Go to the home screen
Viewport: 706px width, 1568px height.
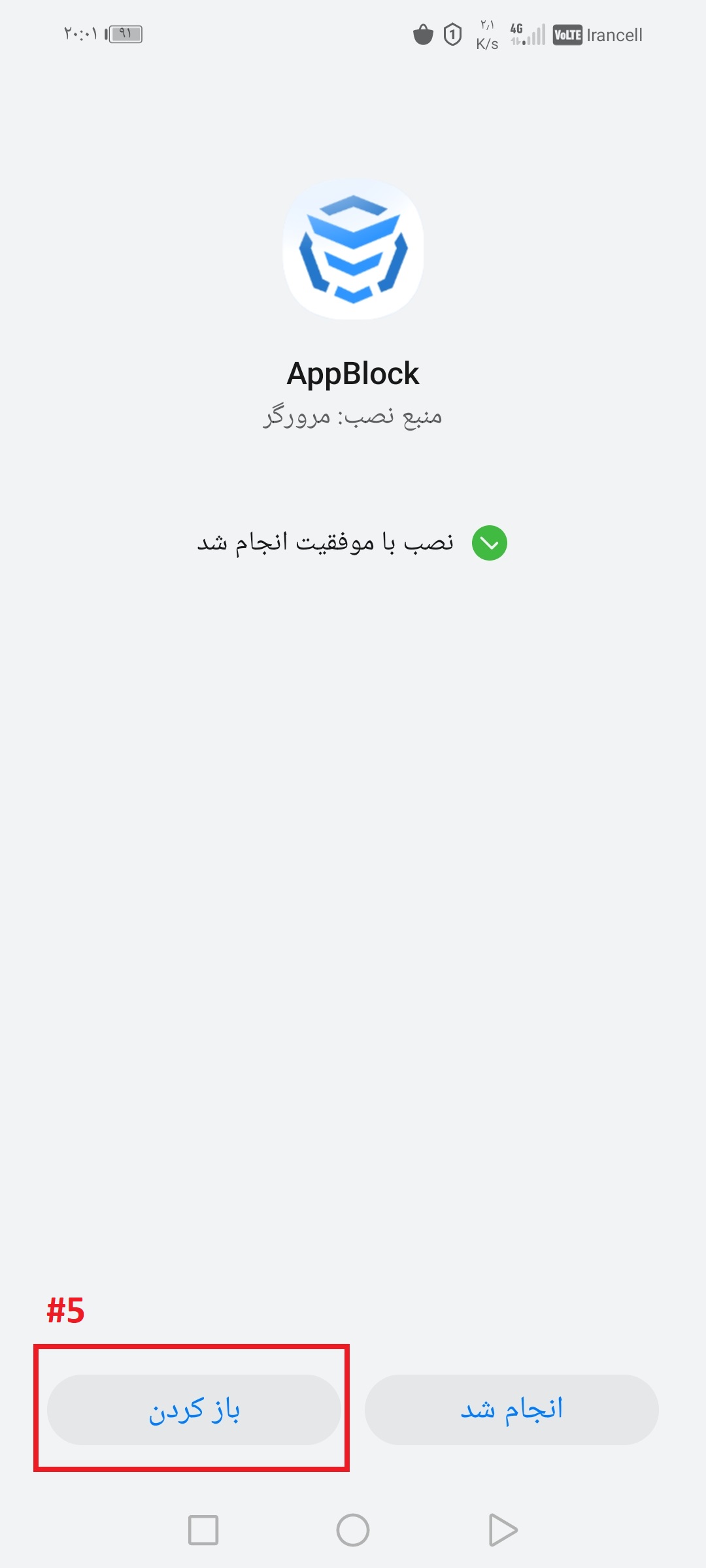[352, 1530]
